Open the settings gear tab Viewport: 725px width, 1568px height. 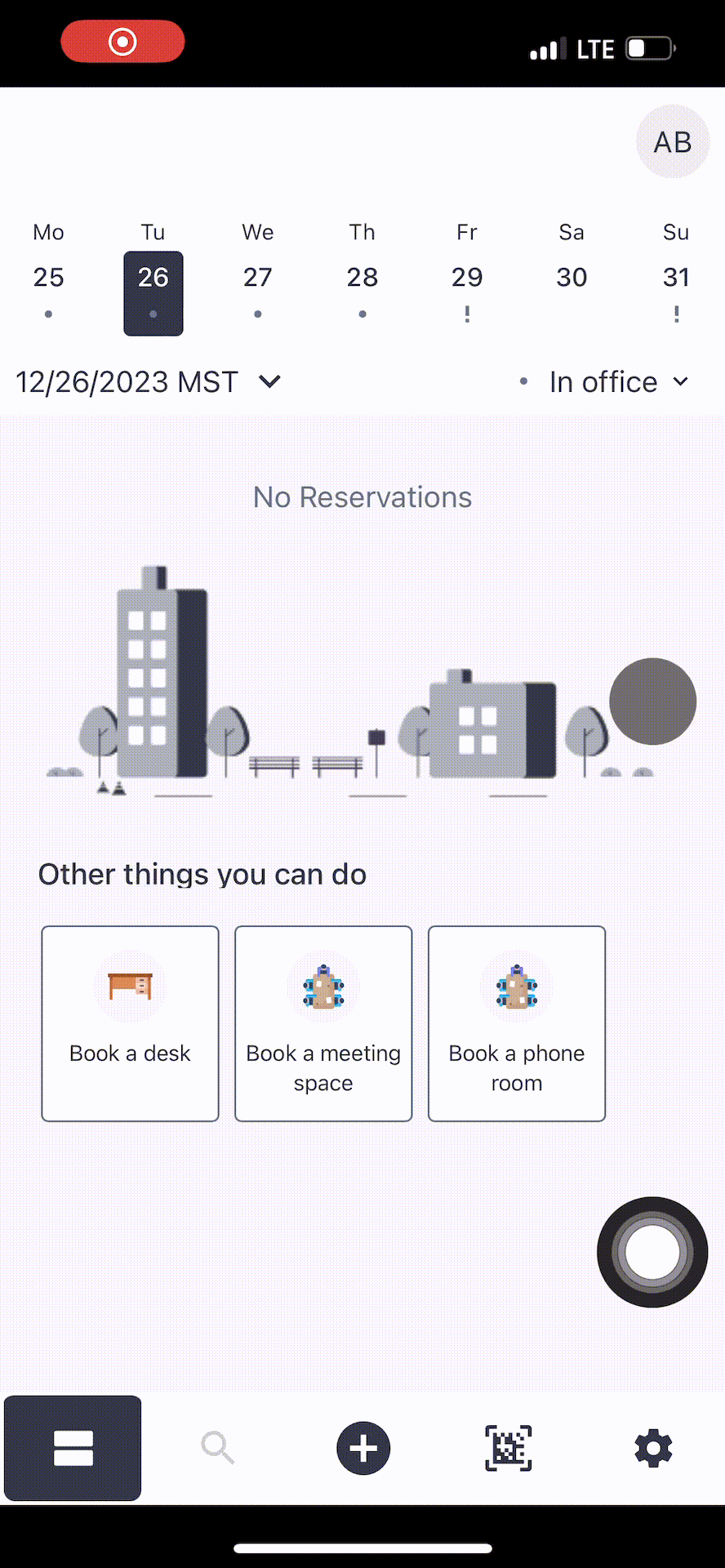tap(653, 1448)
